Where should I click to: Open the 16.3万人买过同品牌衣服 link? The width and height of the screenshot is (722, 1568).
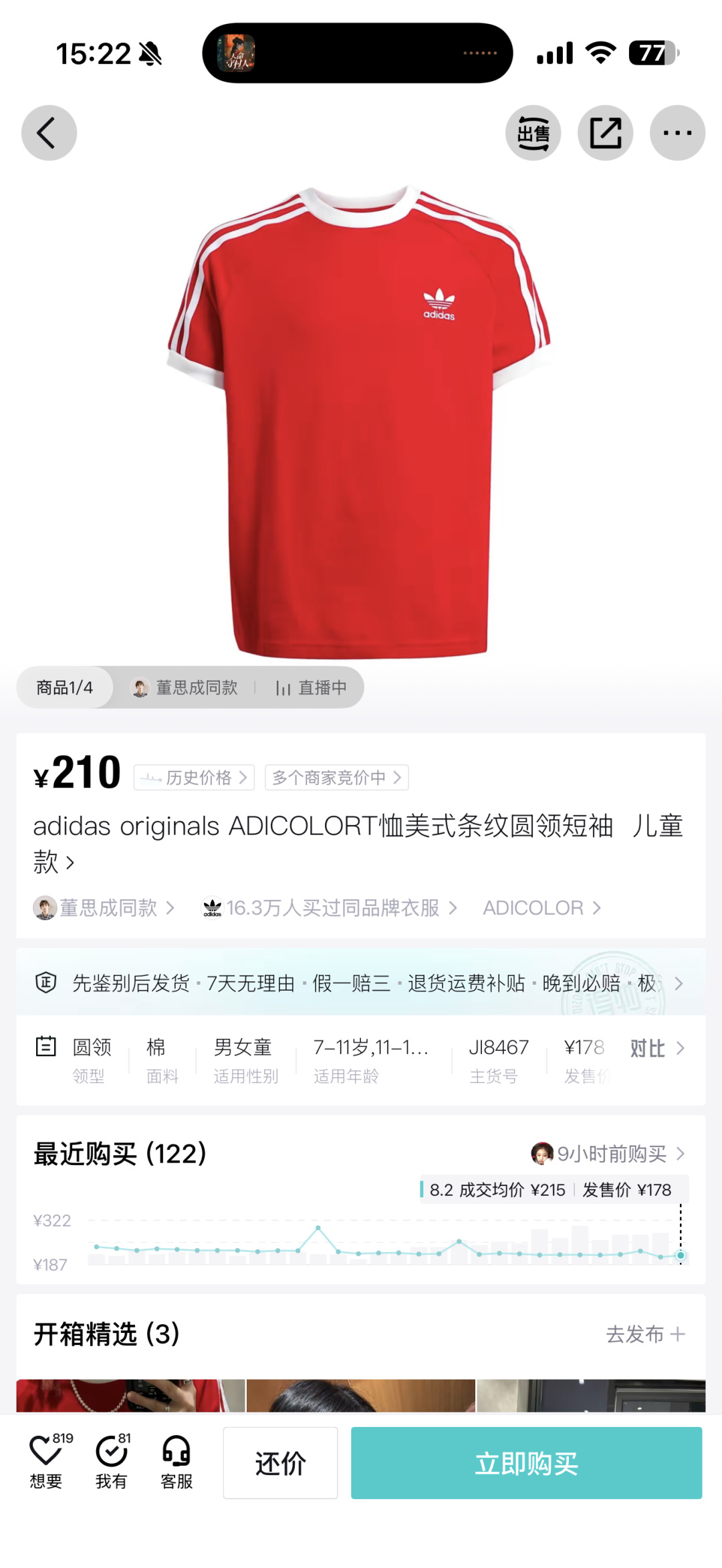(330, 908)
